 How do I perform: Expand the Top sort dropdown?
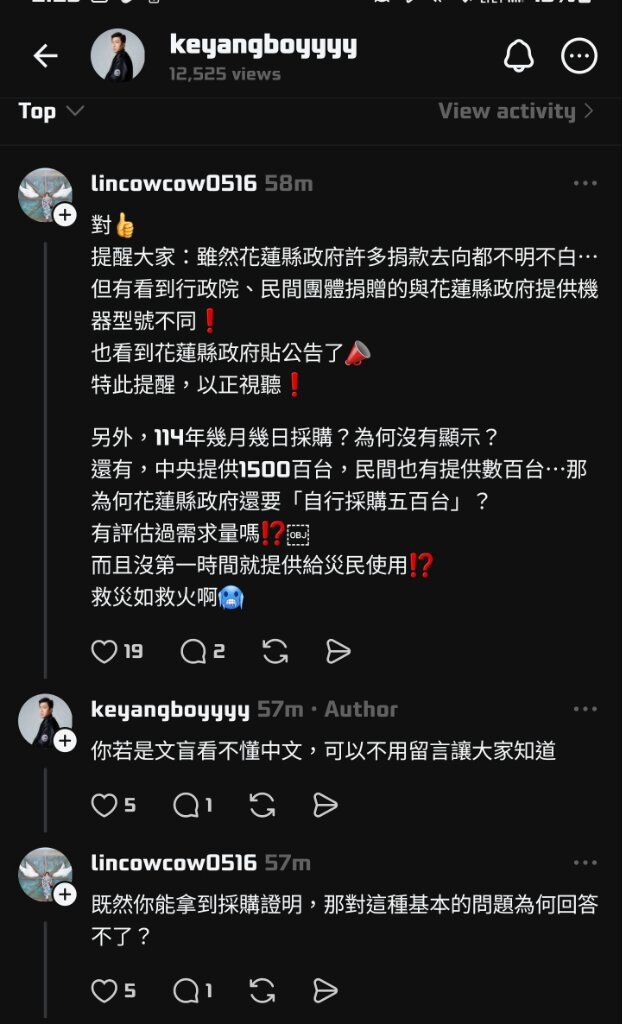(x=50, y=111)
